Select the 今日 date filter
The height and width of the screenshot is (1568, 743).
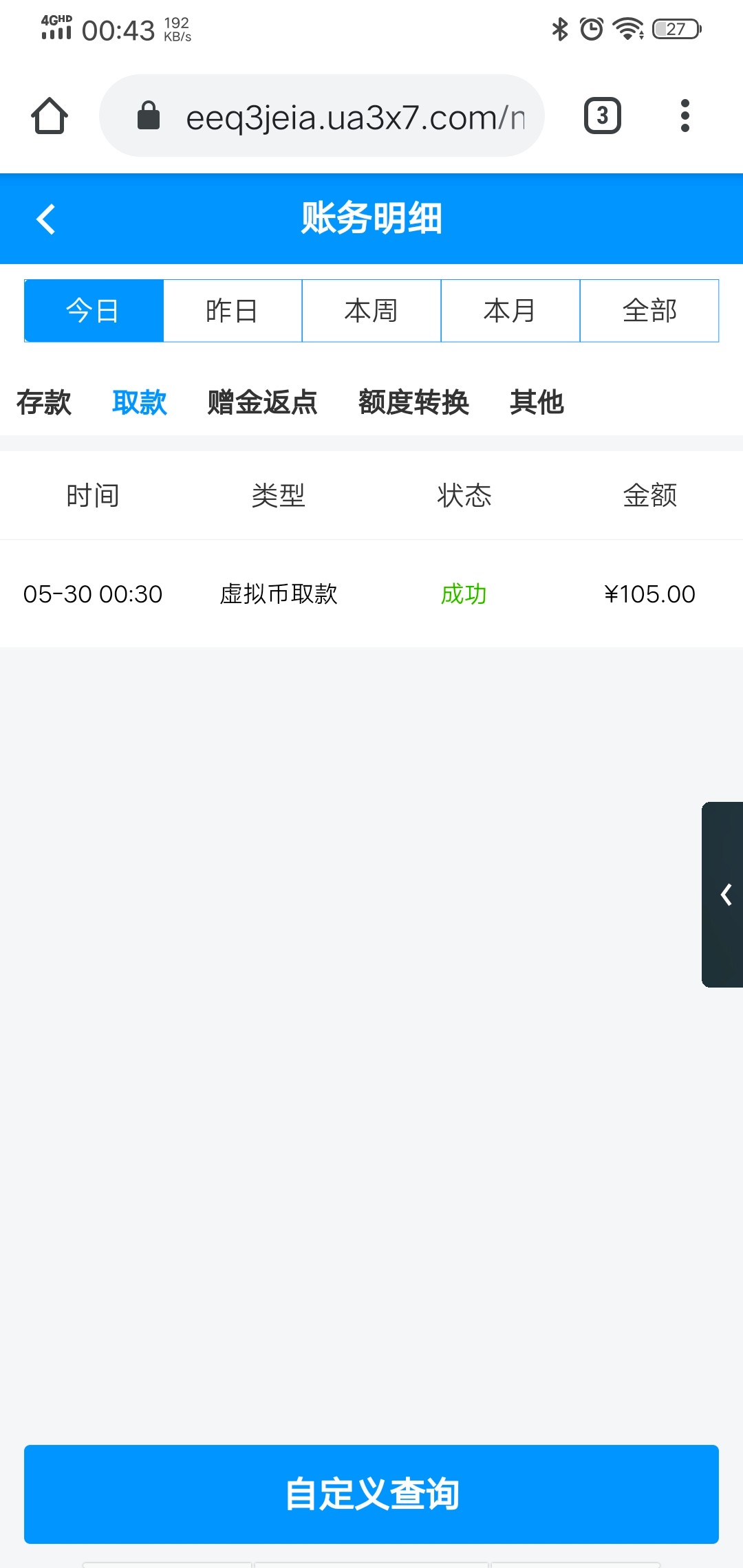click(x=94, y=311)
